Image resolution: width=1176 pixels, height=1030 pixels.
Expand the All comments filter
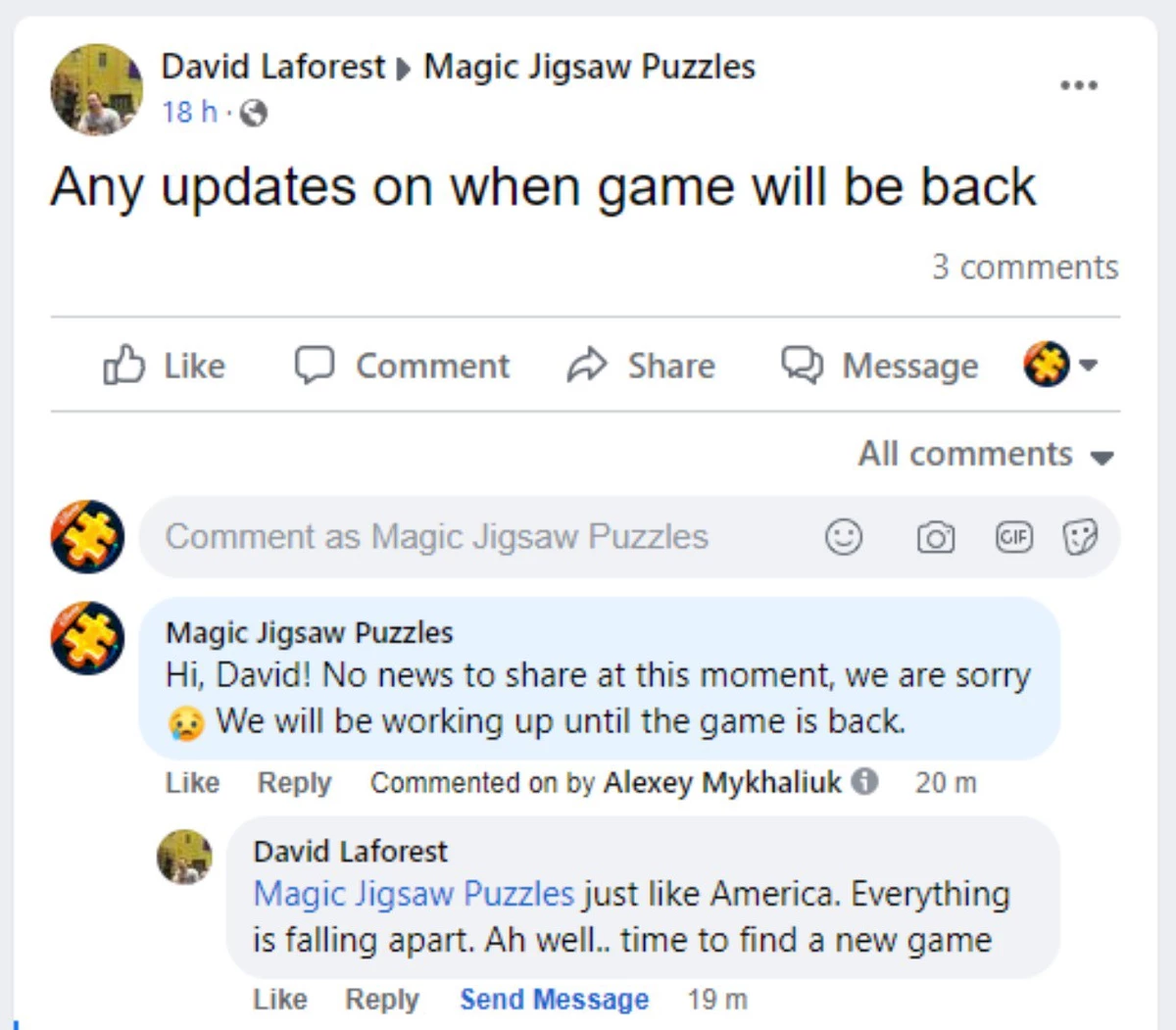click(986, 455)
